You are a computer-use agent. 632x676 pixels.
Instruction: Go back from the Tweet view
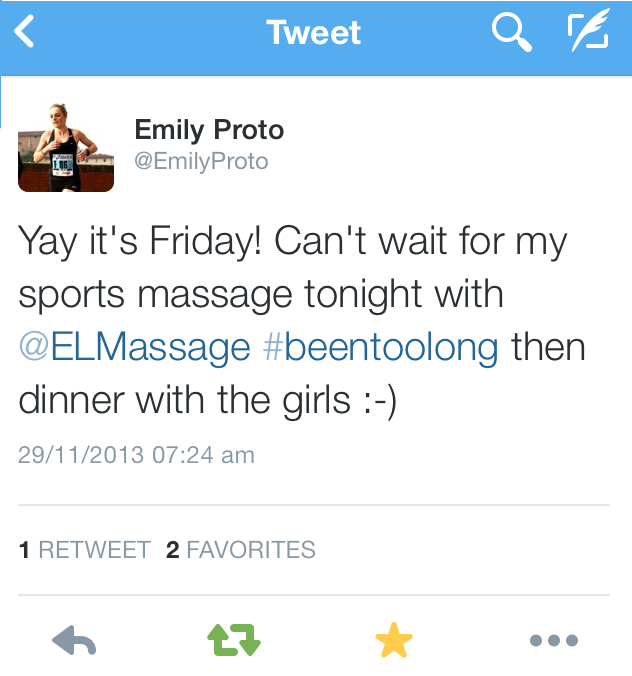coord(25,33)
